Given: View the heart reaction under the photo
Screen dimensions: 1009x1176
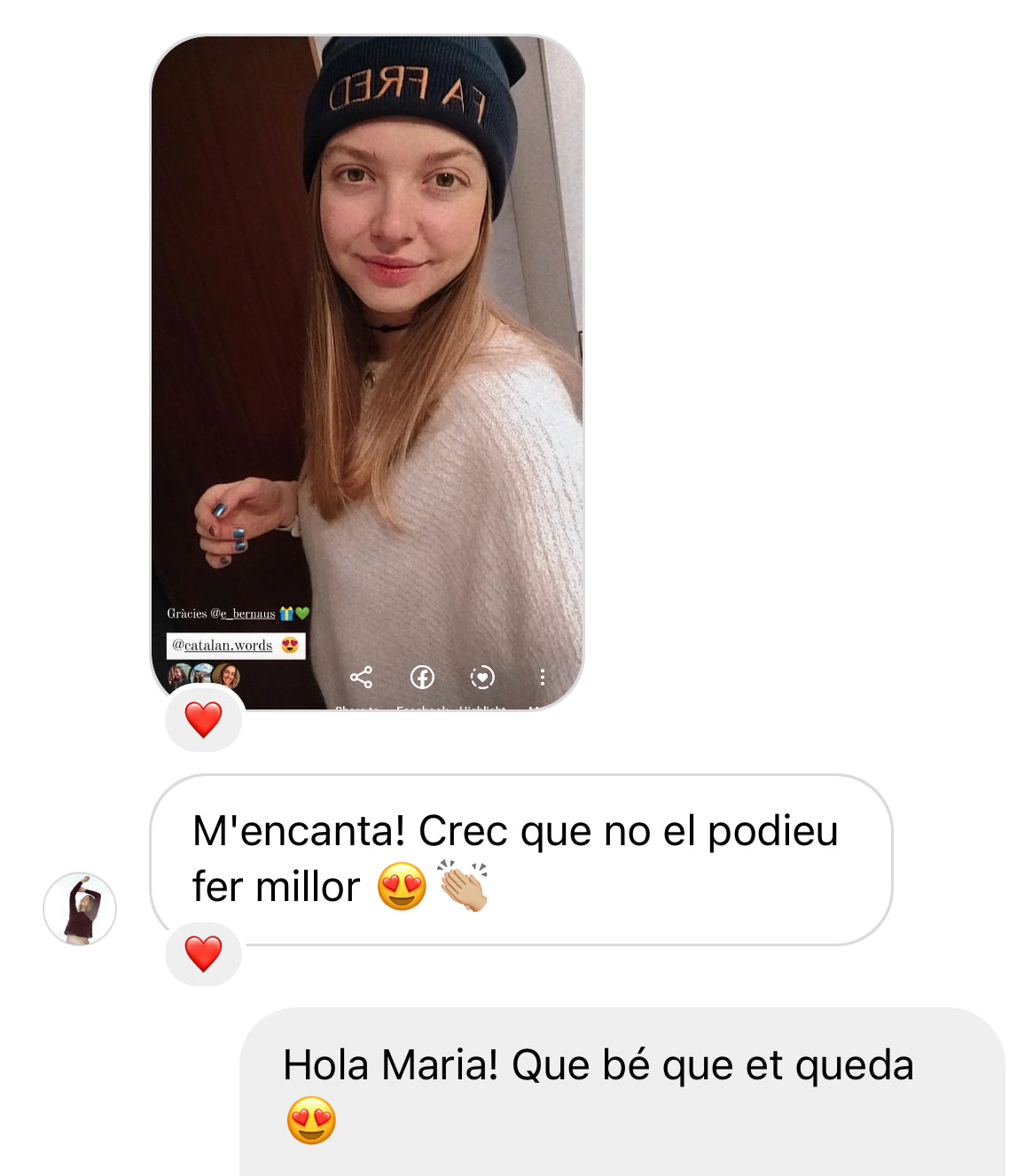Looking at the screenshot, I should (x=203, y=719).
